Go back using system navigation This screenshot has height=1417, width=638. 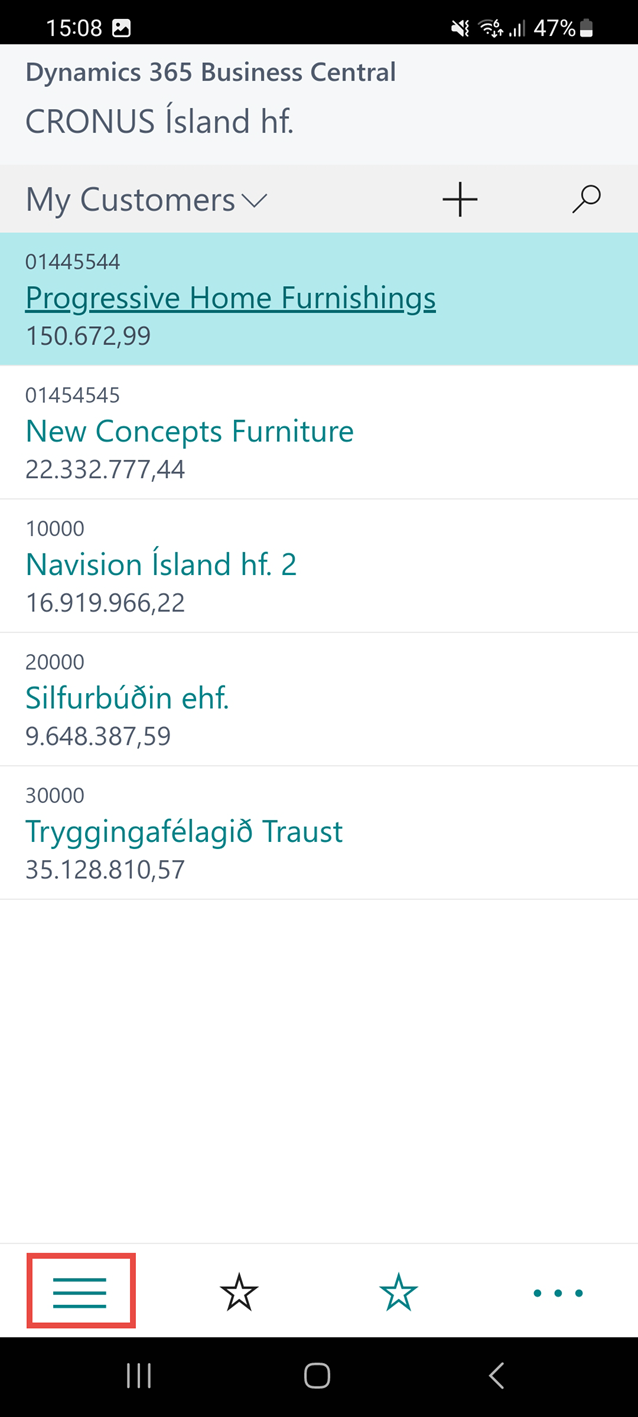(x=496, y=1376)
